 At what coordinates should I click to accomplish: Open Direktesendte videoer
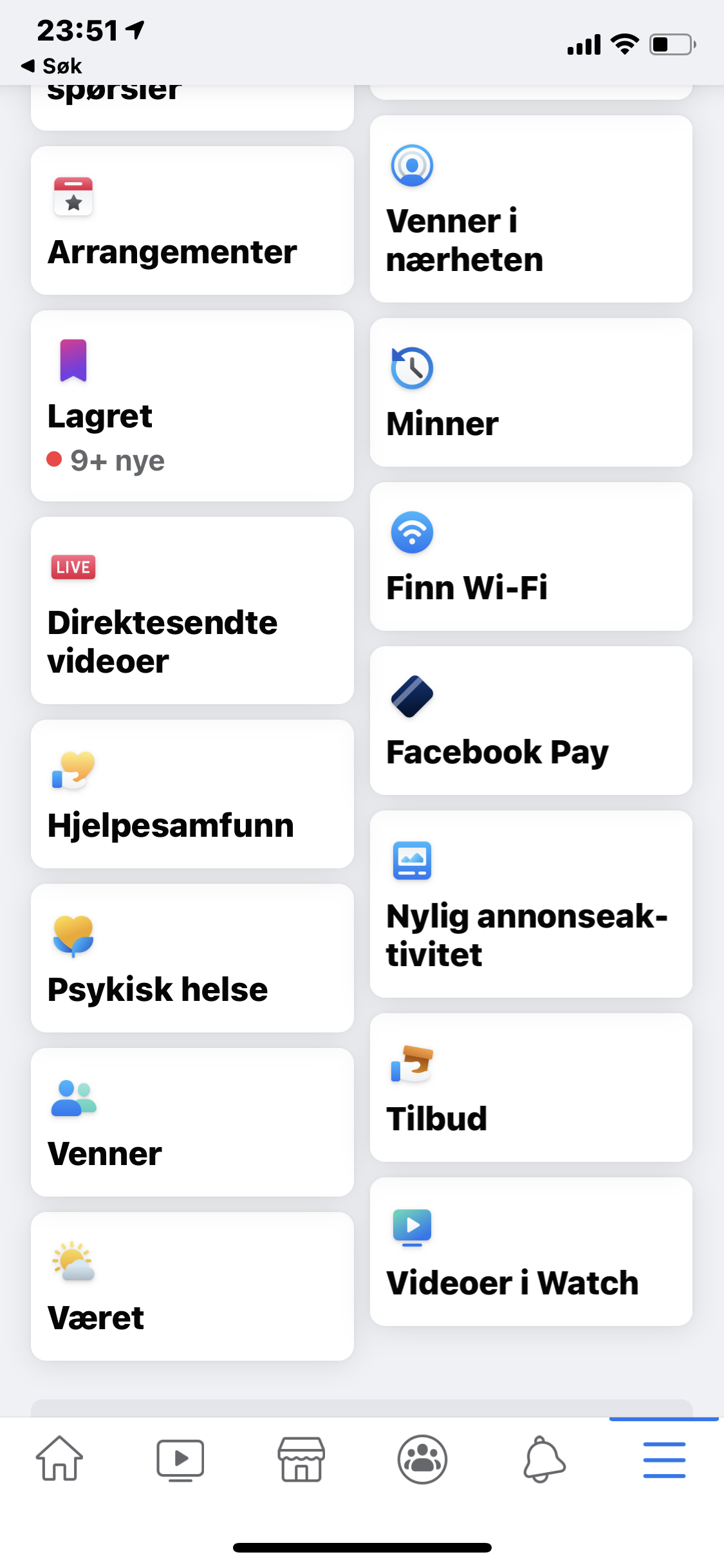tap(192, 611)
